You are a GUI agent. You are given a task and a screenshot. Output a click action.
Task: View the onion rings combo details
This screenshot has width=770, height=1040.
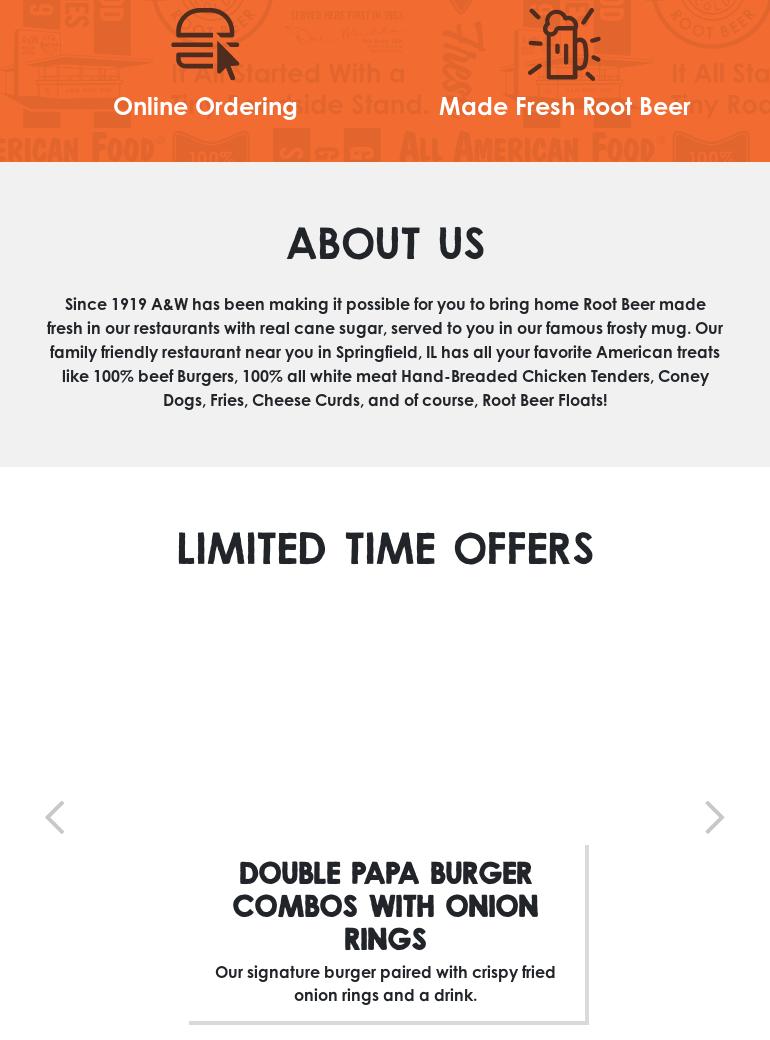coord(385,983)
